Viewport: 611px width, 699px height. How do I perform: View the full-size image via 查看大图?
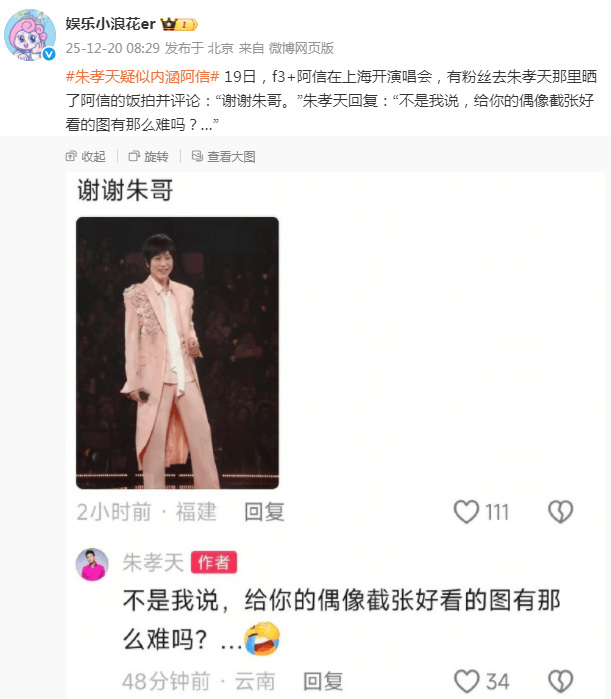tap(223, 157)
